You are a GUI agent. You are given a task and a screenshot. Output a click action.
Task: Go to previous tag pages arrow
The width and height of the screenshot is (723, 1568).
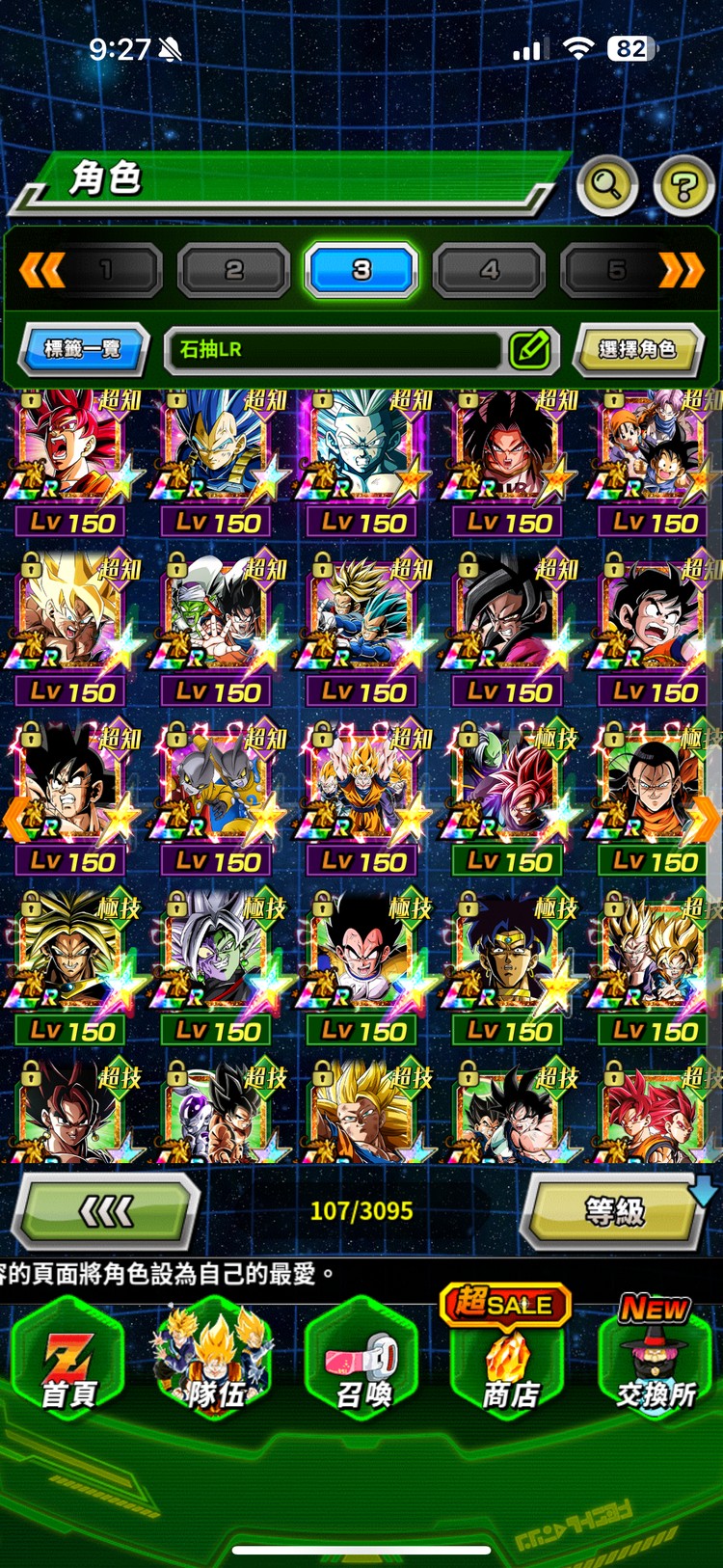pyautogui.click(x=41, y=270)
